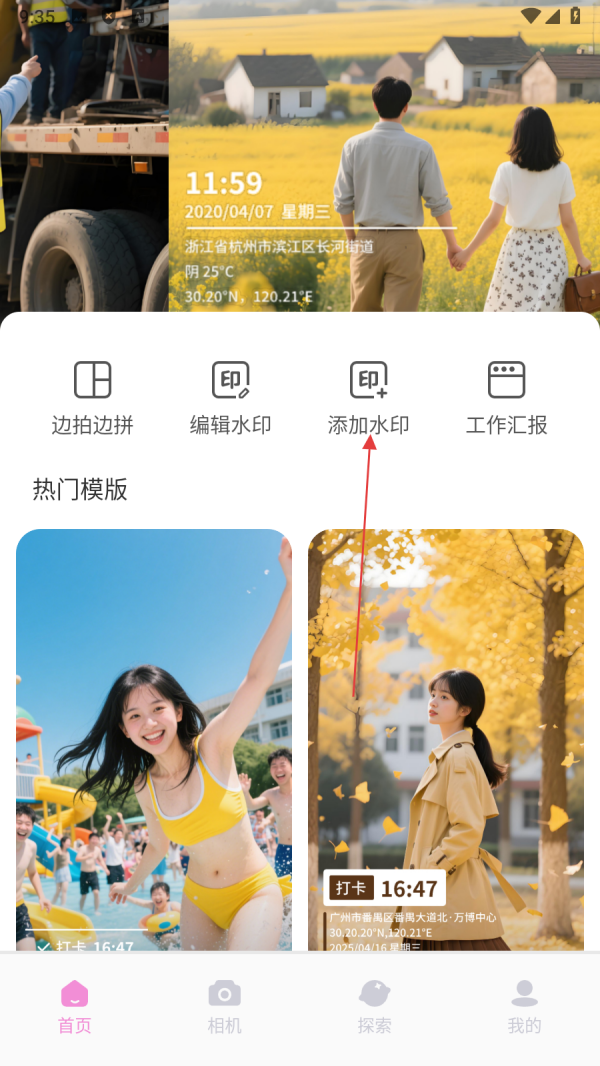Open the swimming pool girl template
The image size is (600, 1066).
(x=154, y=738)
